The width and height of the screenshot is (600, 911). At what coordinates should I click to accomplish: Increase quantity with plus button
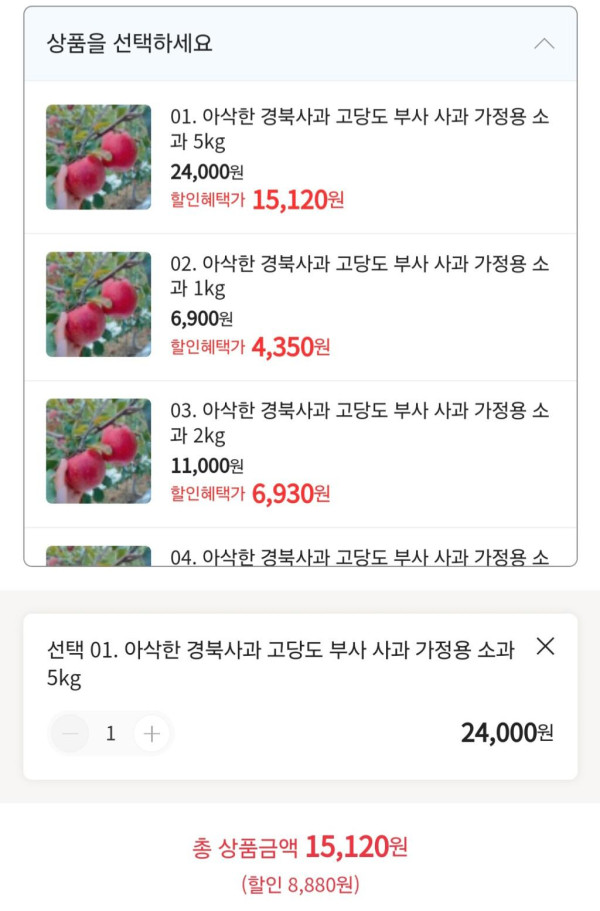[x=151, y=734]
